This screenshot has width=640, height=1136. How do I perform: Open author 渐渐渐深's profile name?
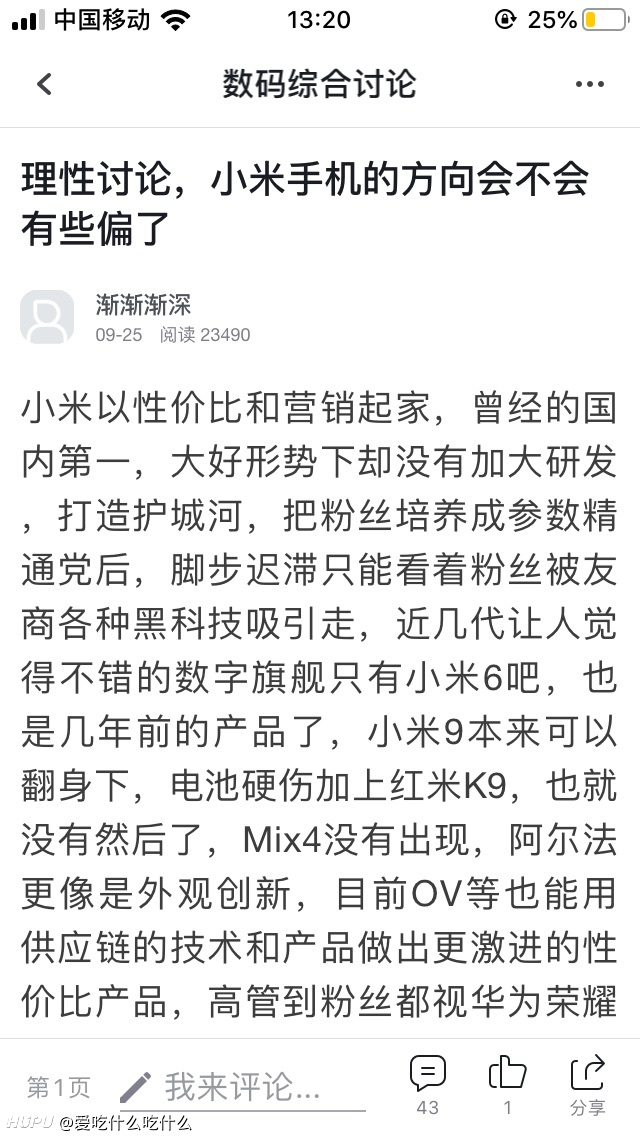click(x=144, y=305)
